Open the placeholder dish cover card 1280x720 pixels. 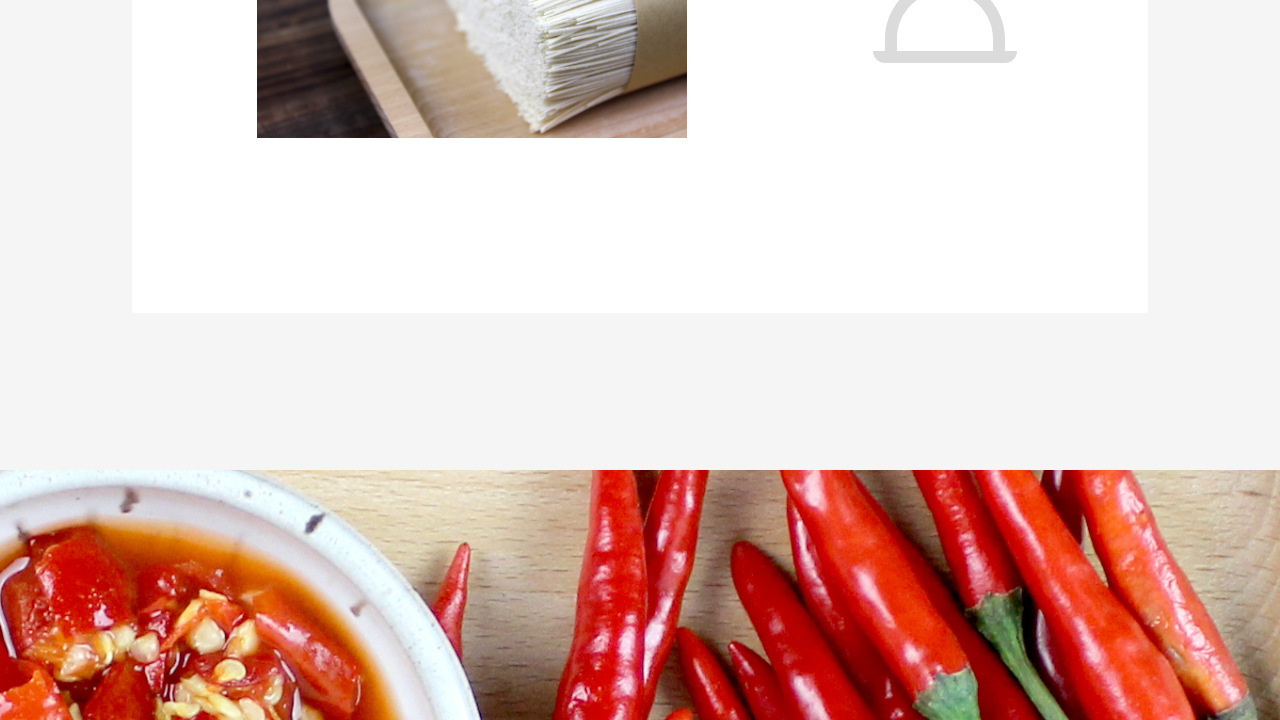coord(944,35)
